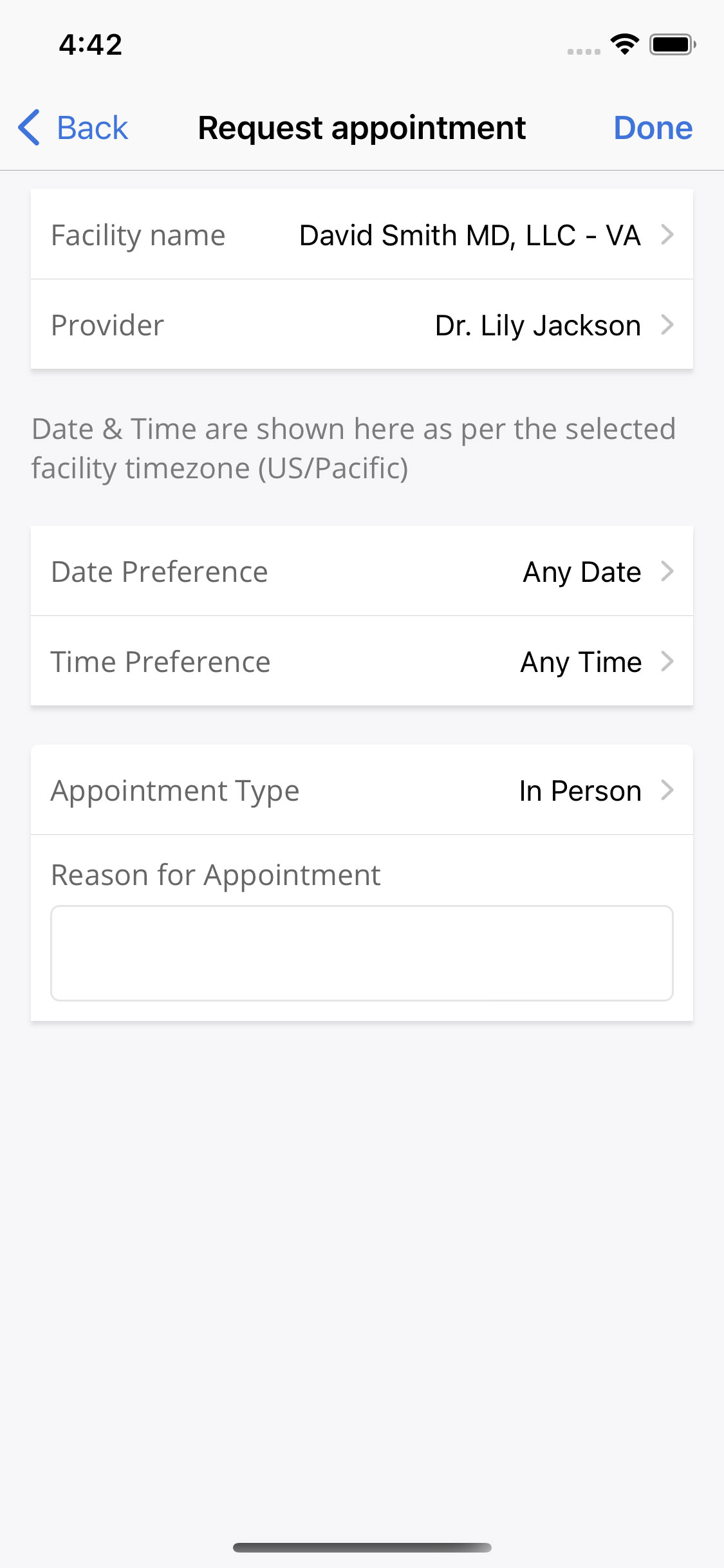The height and width of the screenshot is (1568, 724).
Task: Tap the chevron beside Facility name
Action: (669, 235)
